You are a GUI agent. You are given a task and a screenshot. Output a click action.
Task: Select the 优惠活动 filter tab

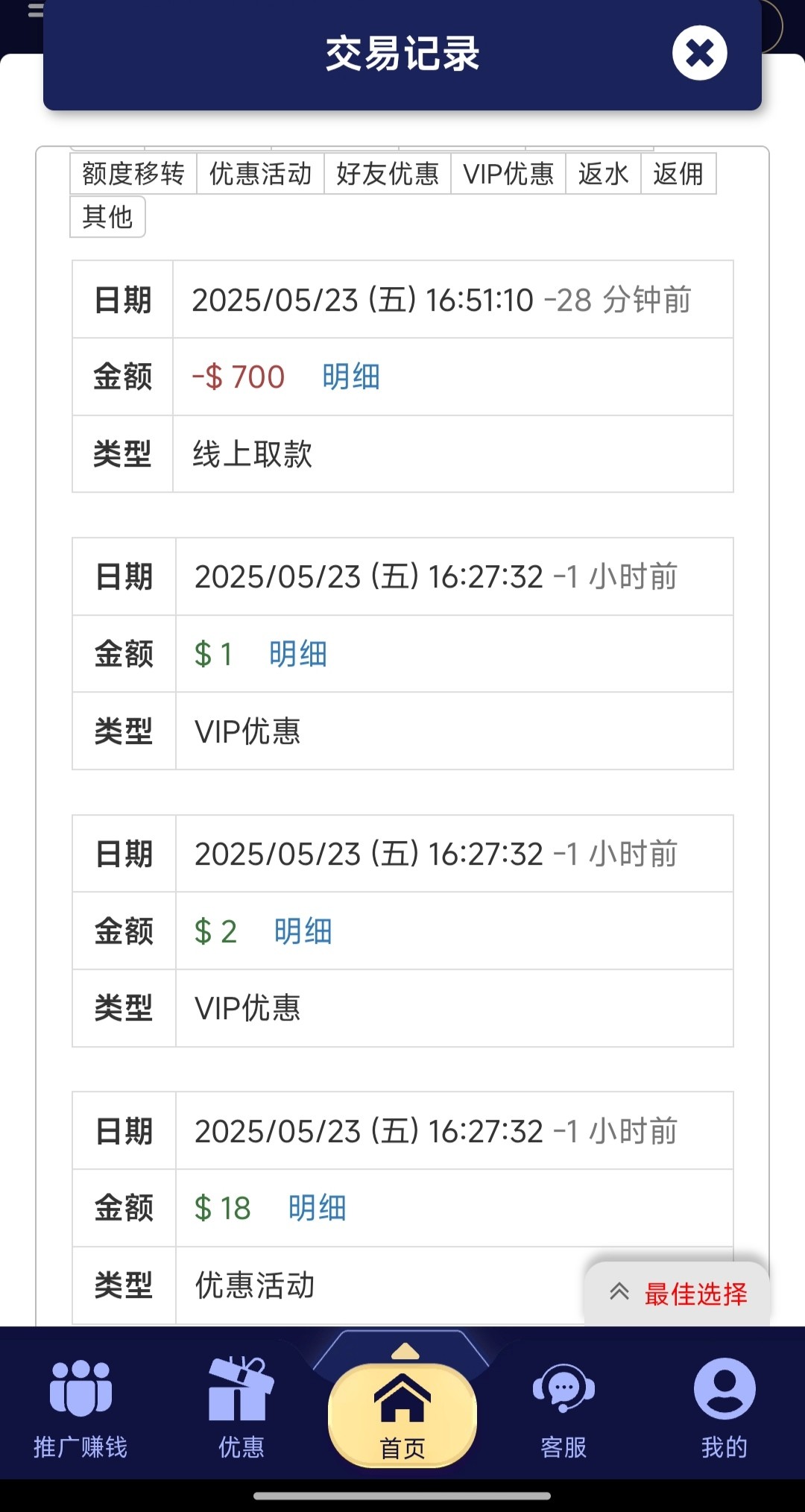(x=260, y=174)
